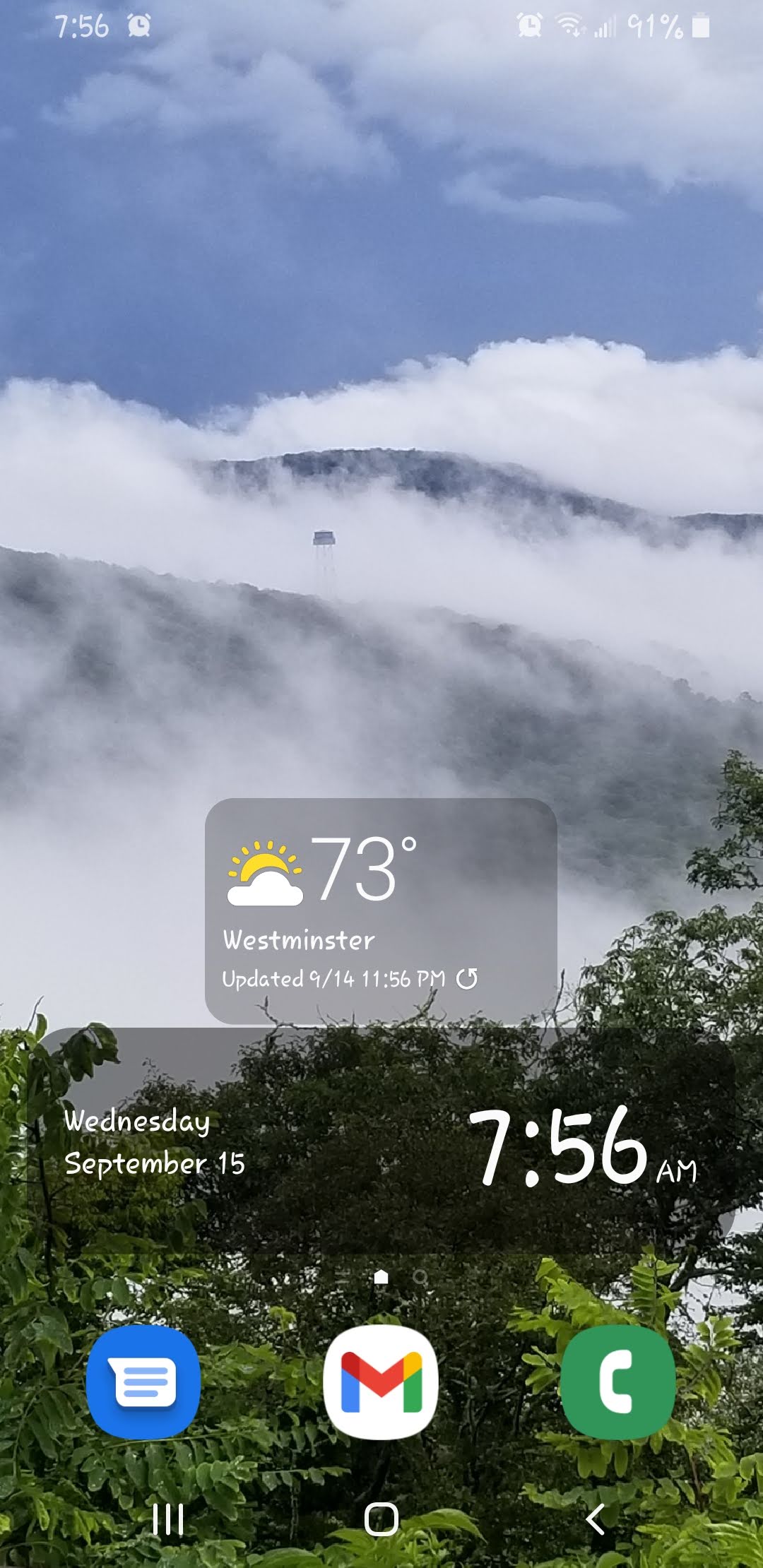Launch the Gmail app
This screenshot has height=1568, width=763.
(381, 1382)
